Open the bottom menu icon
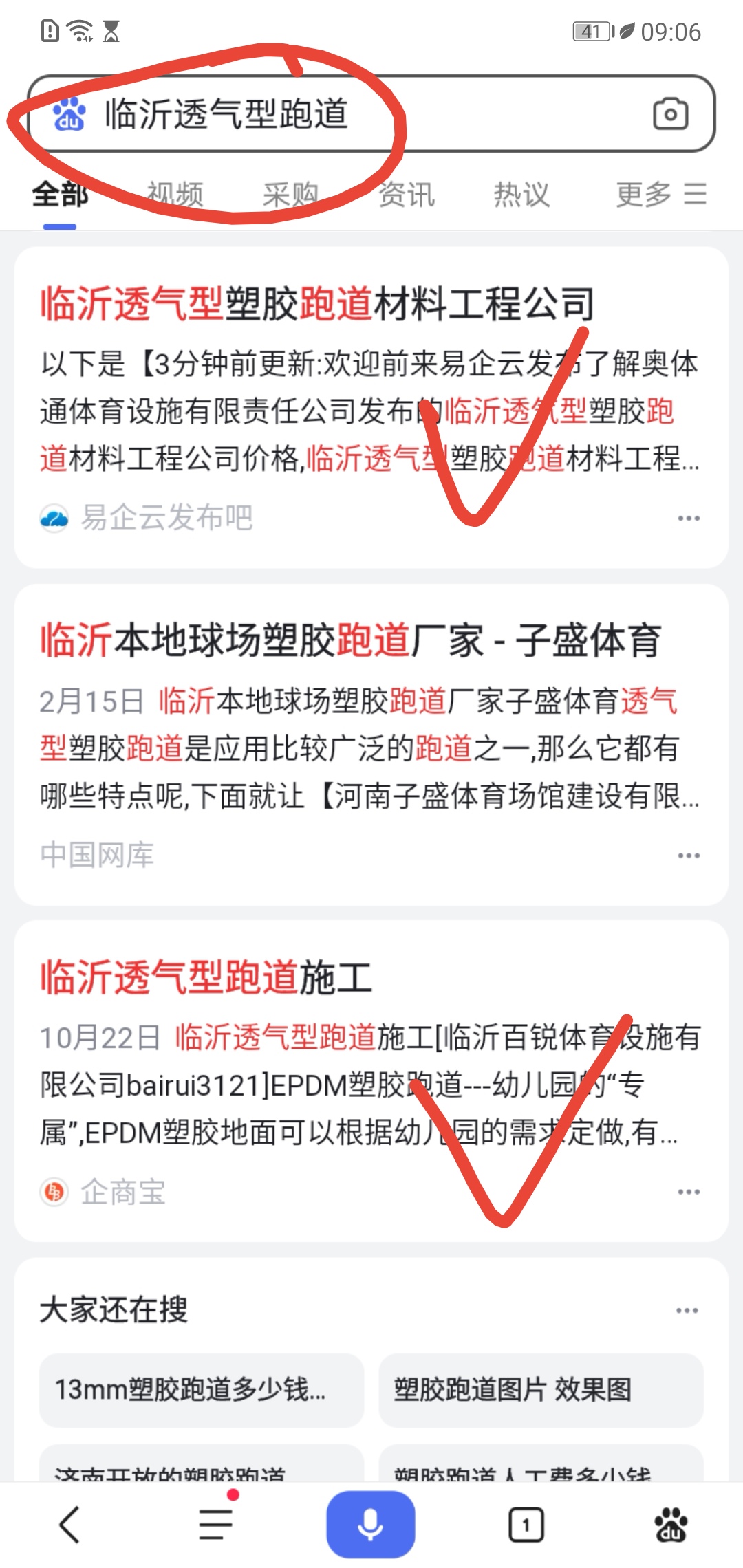Viewport: 743px width, 1568px height. pyautogui.click(x=216, y=1525)
